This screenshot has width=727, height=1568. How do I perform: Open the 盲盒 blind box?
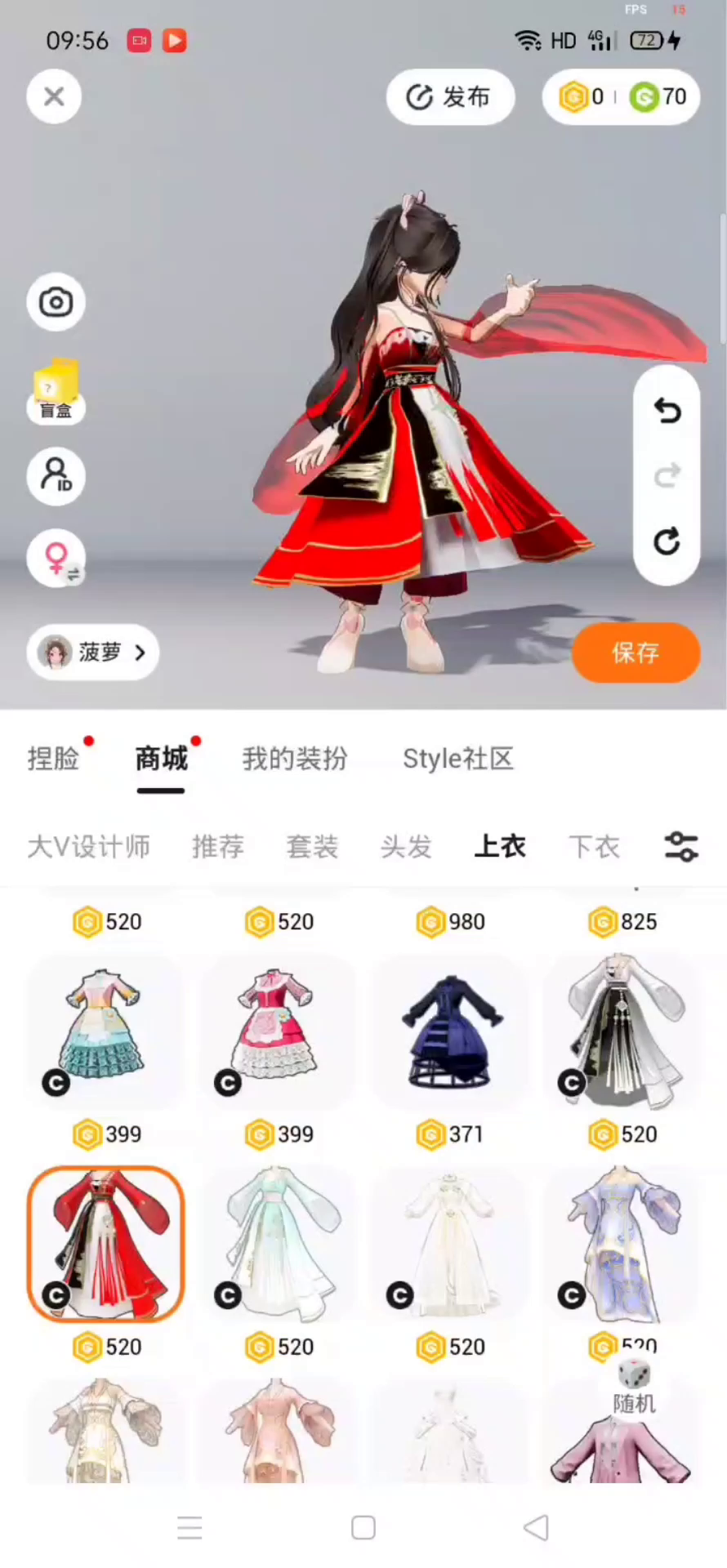coord(56,391)
